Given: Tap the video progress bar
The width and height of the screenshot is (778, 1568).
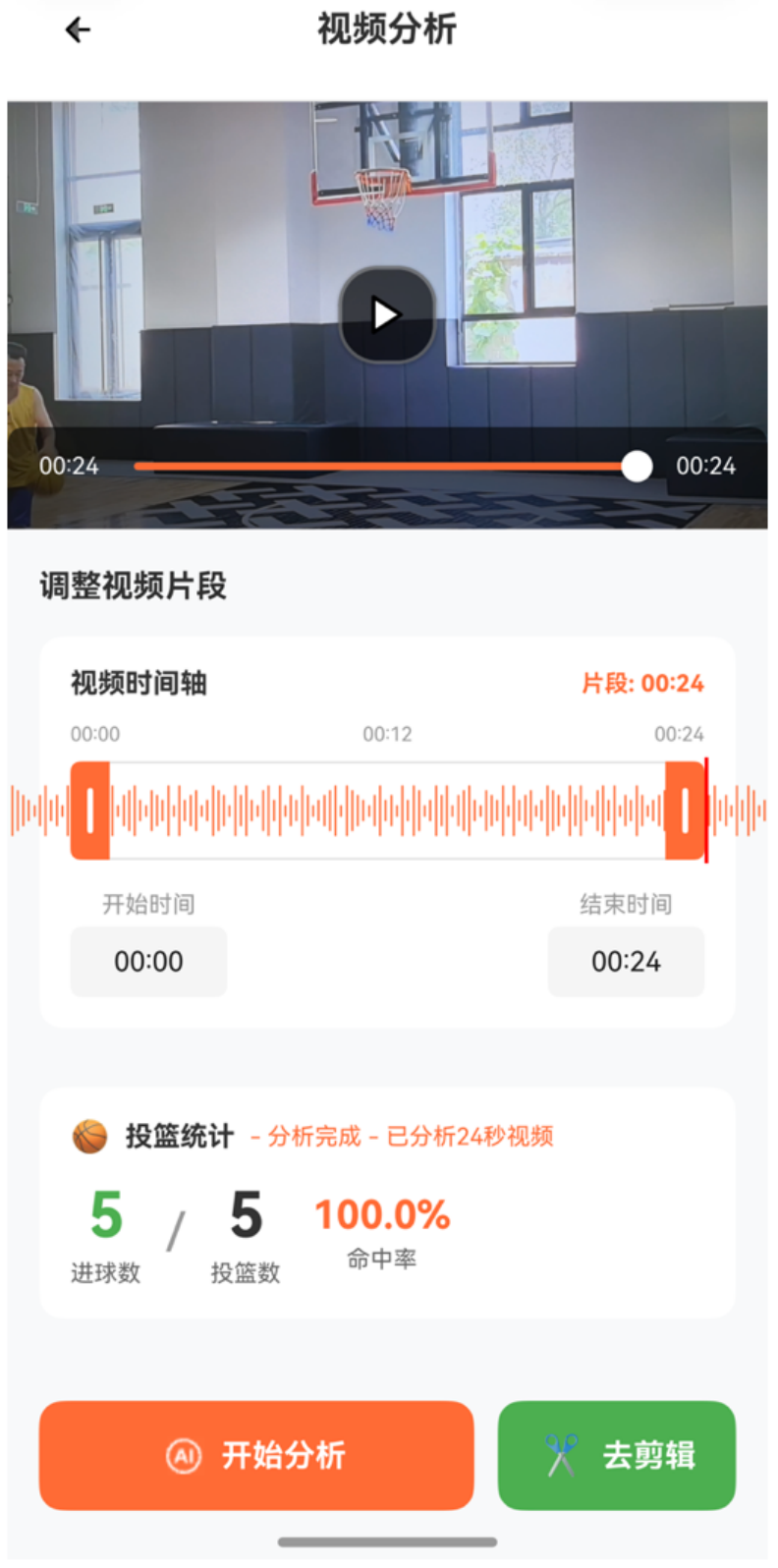Looking at the screenshot, I should point(385,467).
